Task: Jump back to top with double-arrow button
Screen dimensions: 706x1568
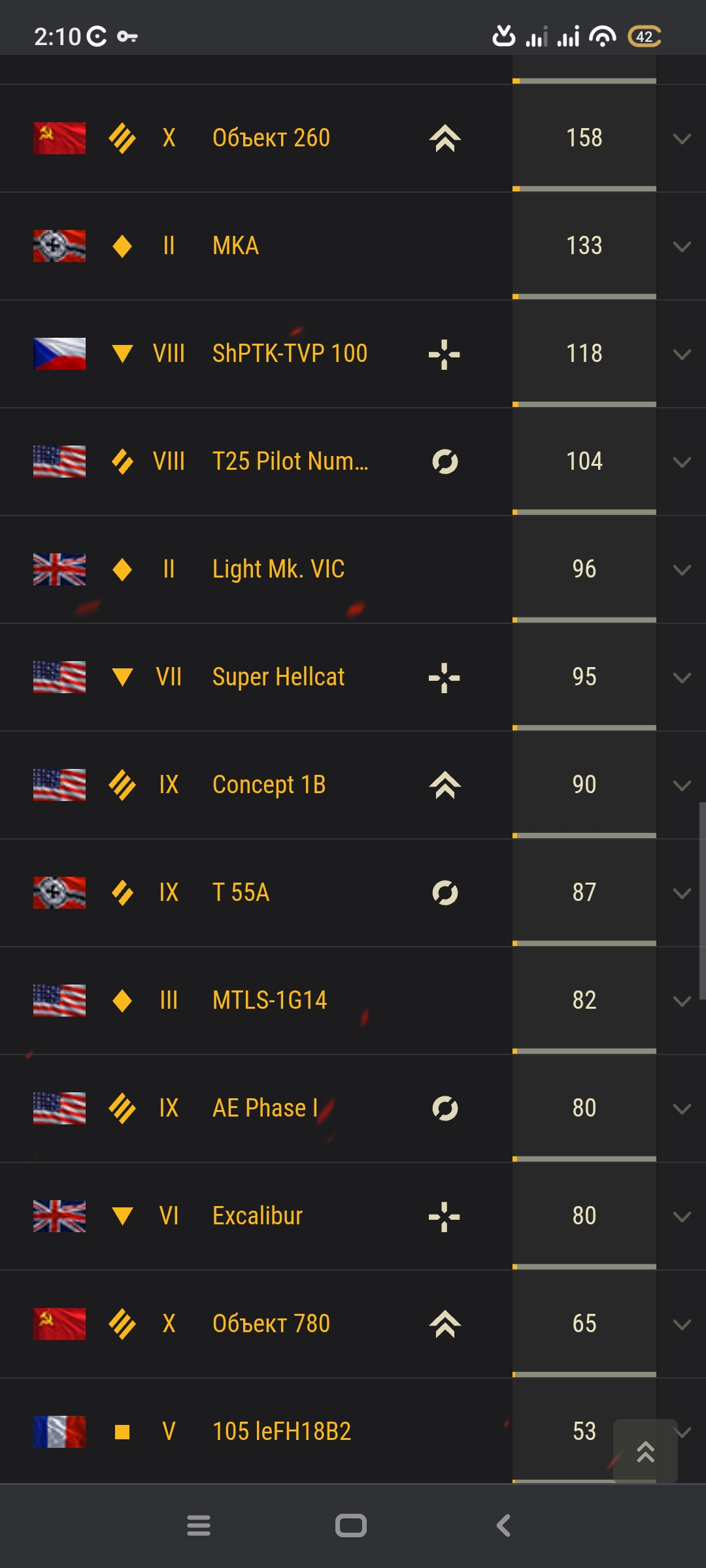Action: click(645, 1451)
